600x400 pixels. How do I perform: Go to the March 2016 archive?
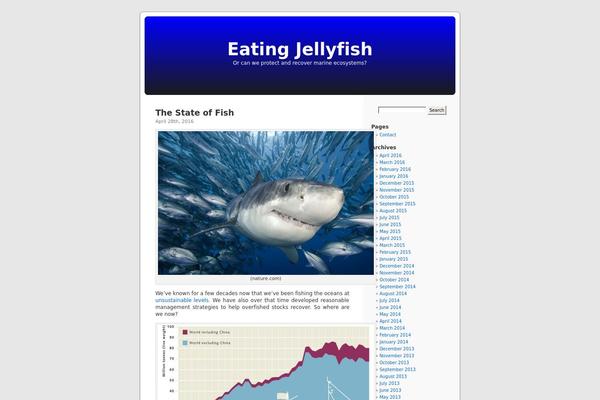(392, 162)
